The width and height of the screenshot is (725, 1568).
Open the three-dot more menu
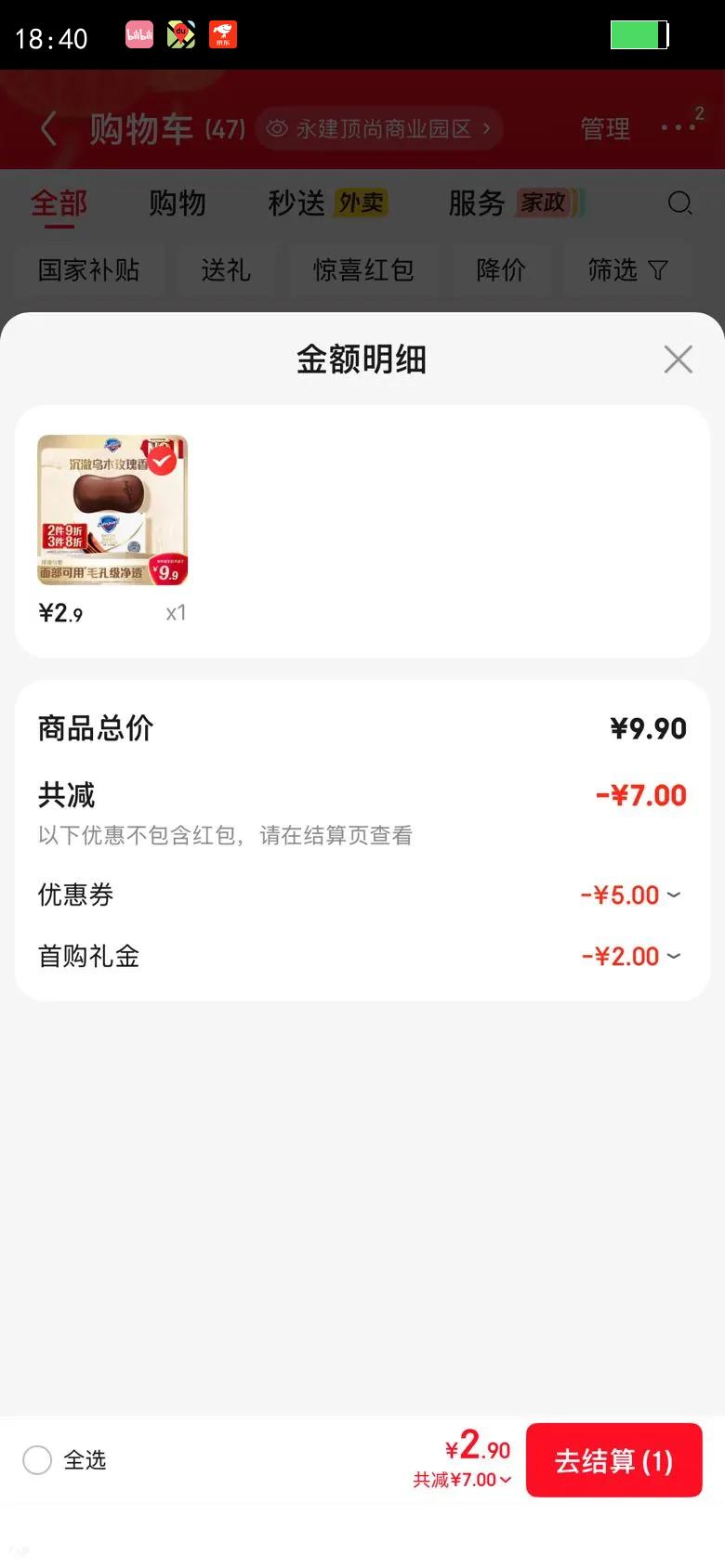pyautogui.click(x=678, y=127)
